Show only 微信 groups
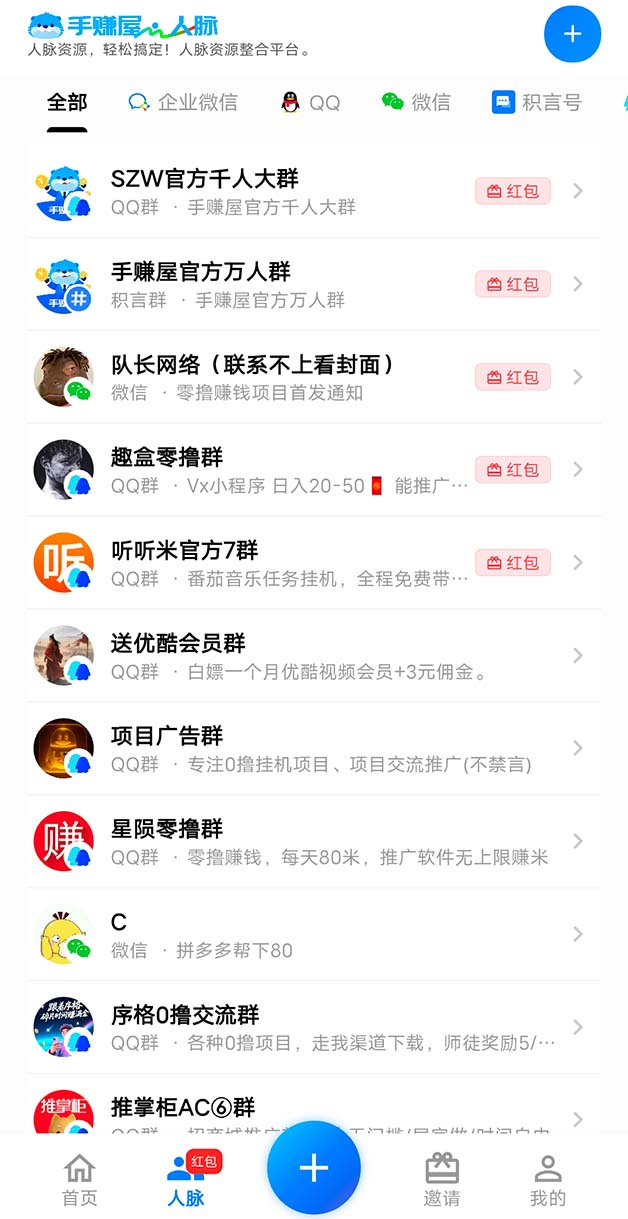Viewport: 628px width, 1219px height. (x=416, y=102)
